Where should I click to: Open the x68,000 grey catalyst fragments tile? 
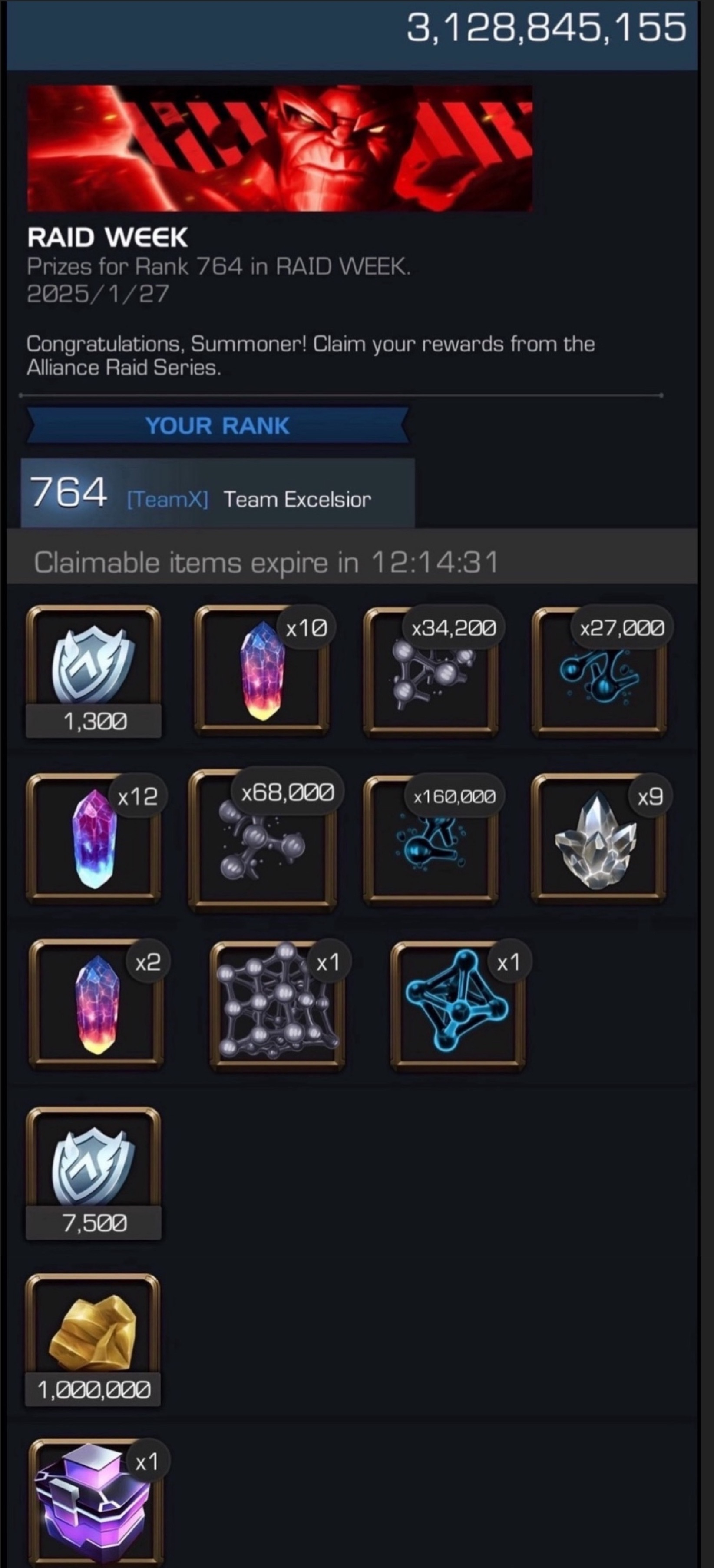pos(262,841)
